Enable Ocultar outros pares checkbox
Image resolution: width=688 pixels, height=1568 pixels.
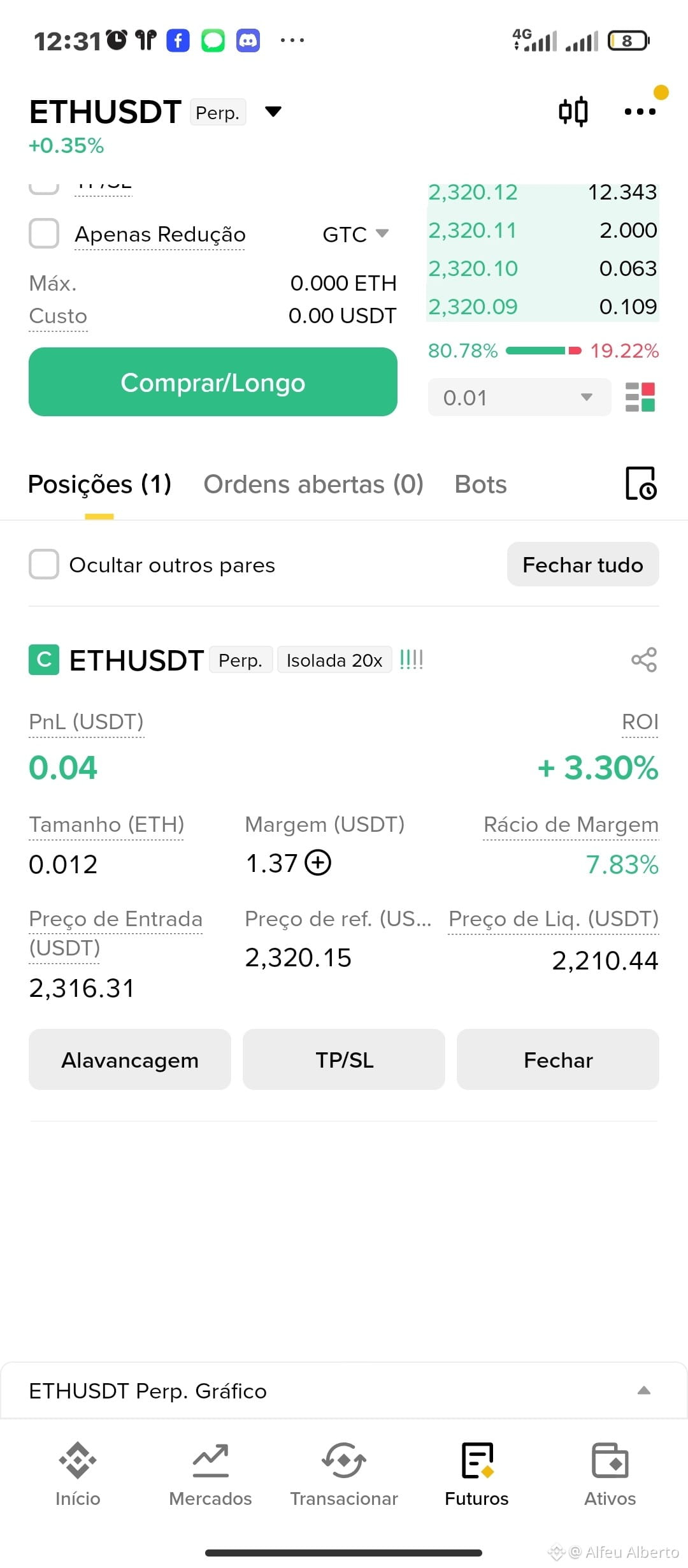44,565
